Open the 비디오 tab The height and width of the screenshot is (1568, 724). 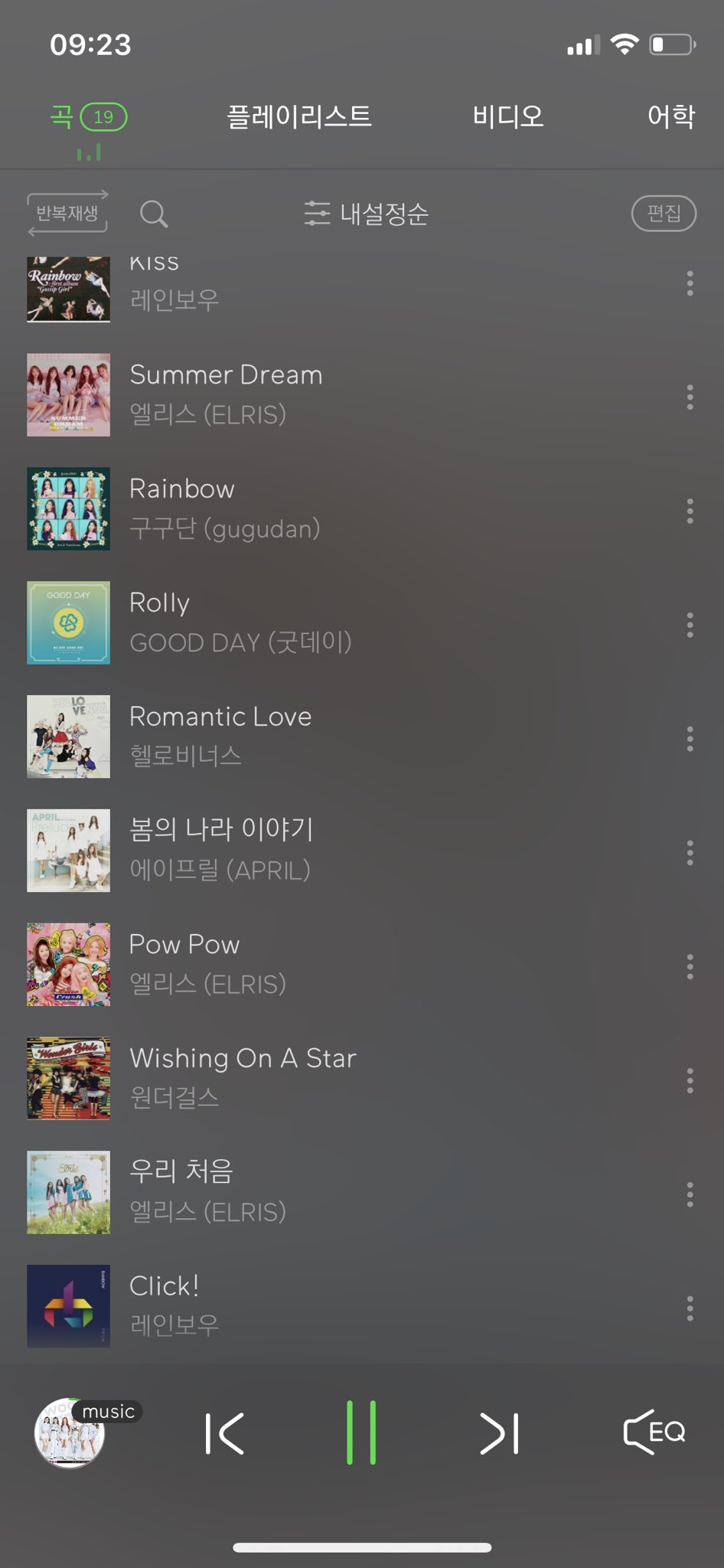[x=507, y=116]
